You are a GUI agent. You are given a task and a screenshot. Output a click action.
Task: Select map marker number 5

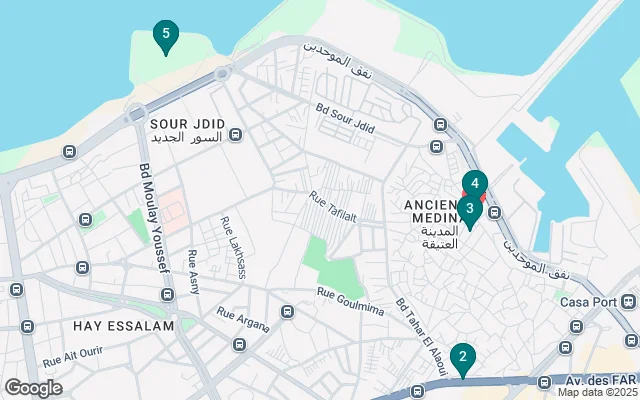coord(166,37)
